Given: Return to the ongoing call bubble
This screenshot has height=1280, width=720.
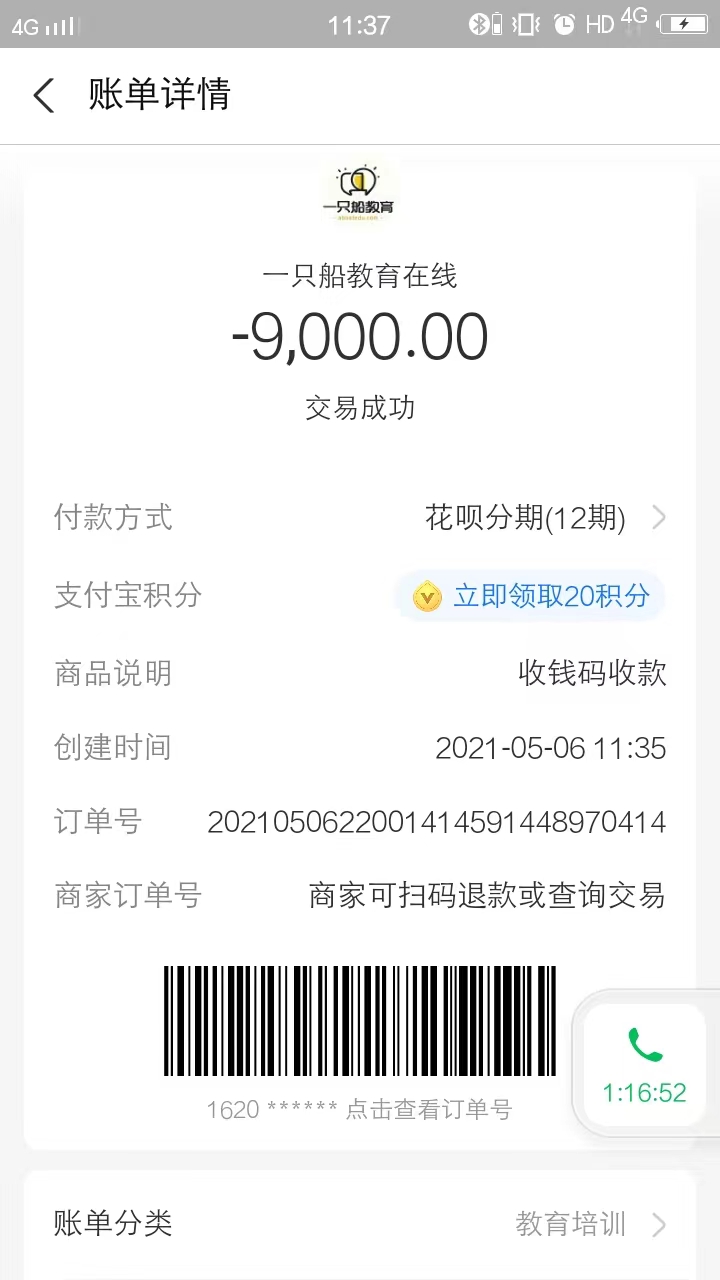Looking at the screenshot, I should click(x=645, y=1065).
